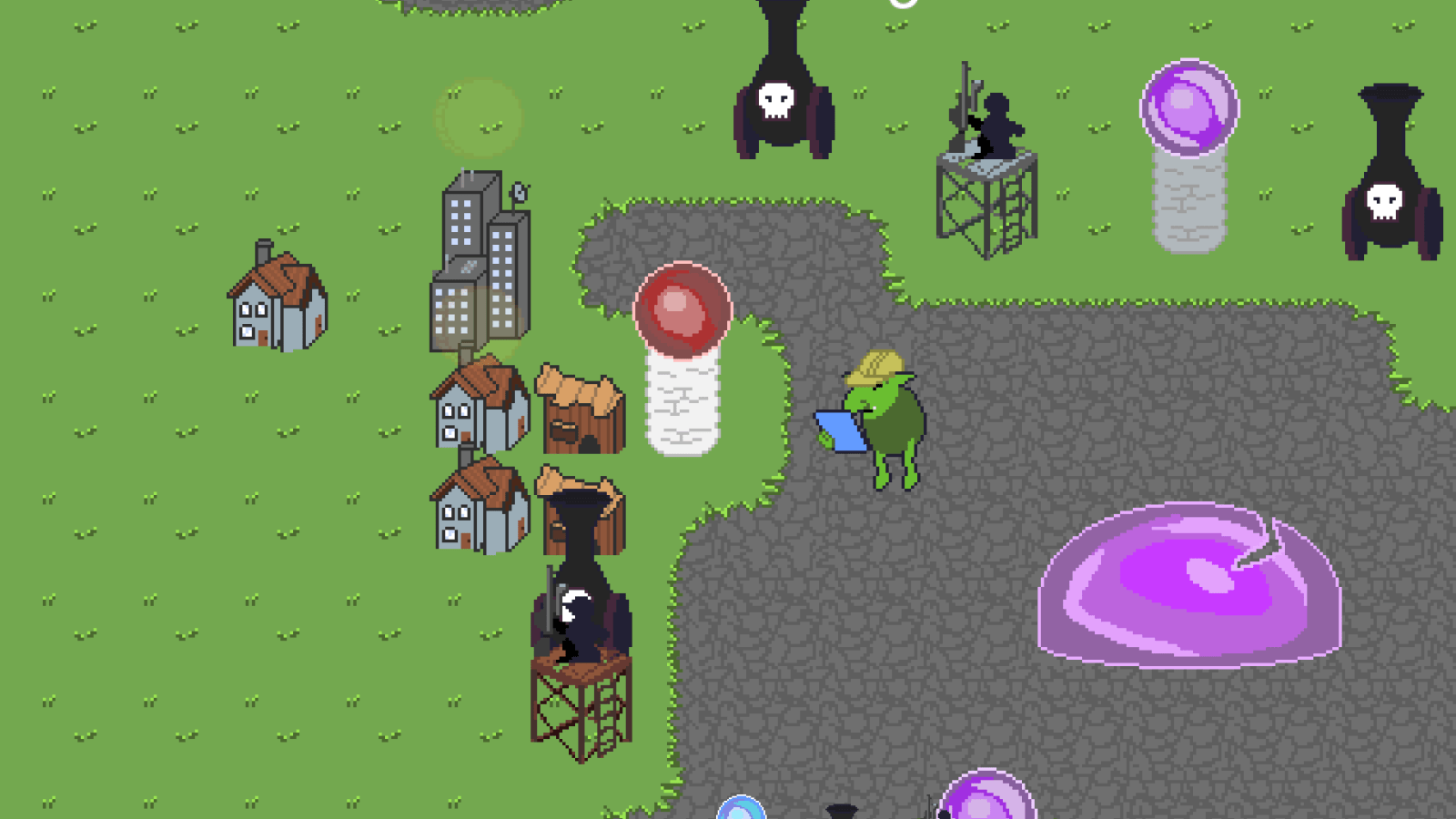Viewport: 1456px width, 819px height.
Task: Select the lone house on the left
Action: 278,300
